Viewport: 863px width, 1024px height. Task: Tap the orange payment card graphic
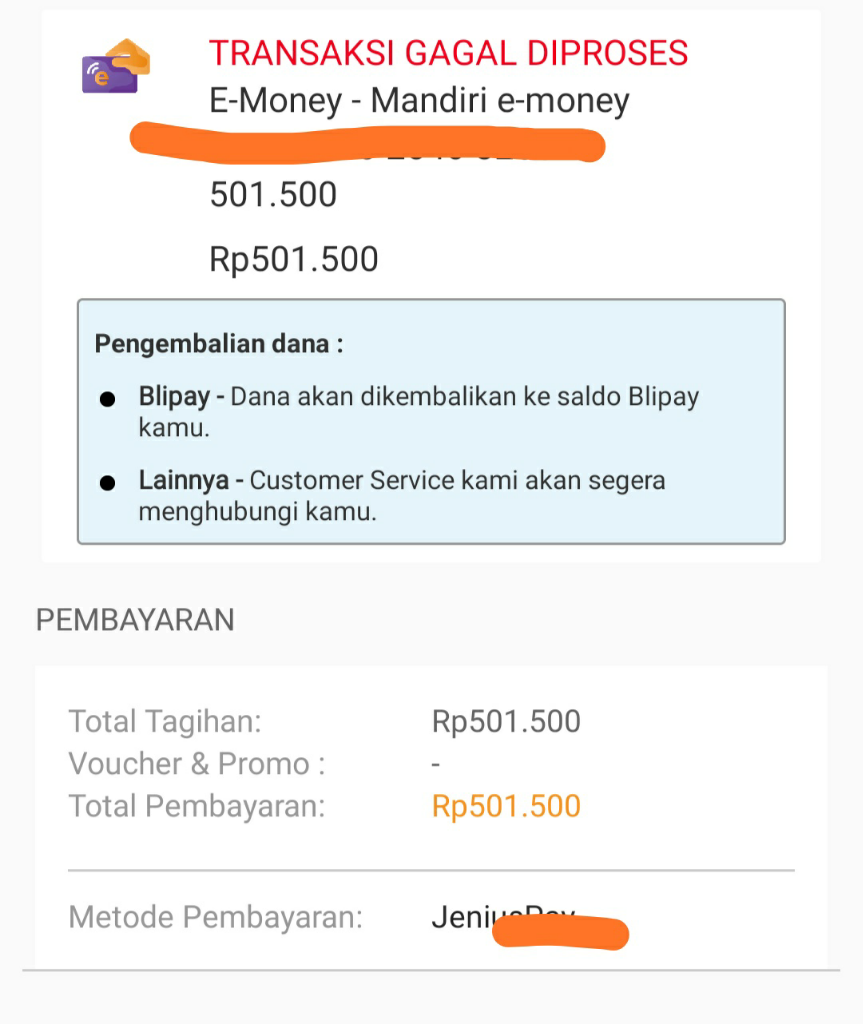pyautogui.click(x=128, y=55)
